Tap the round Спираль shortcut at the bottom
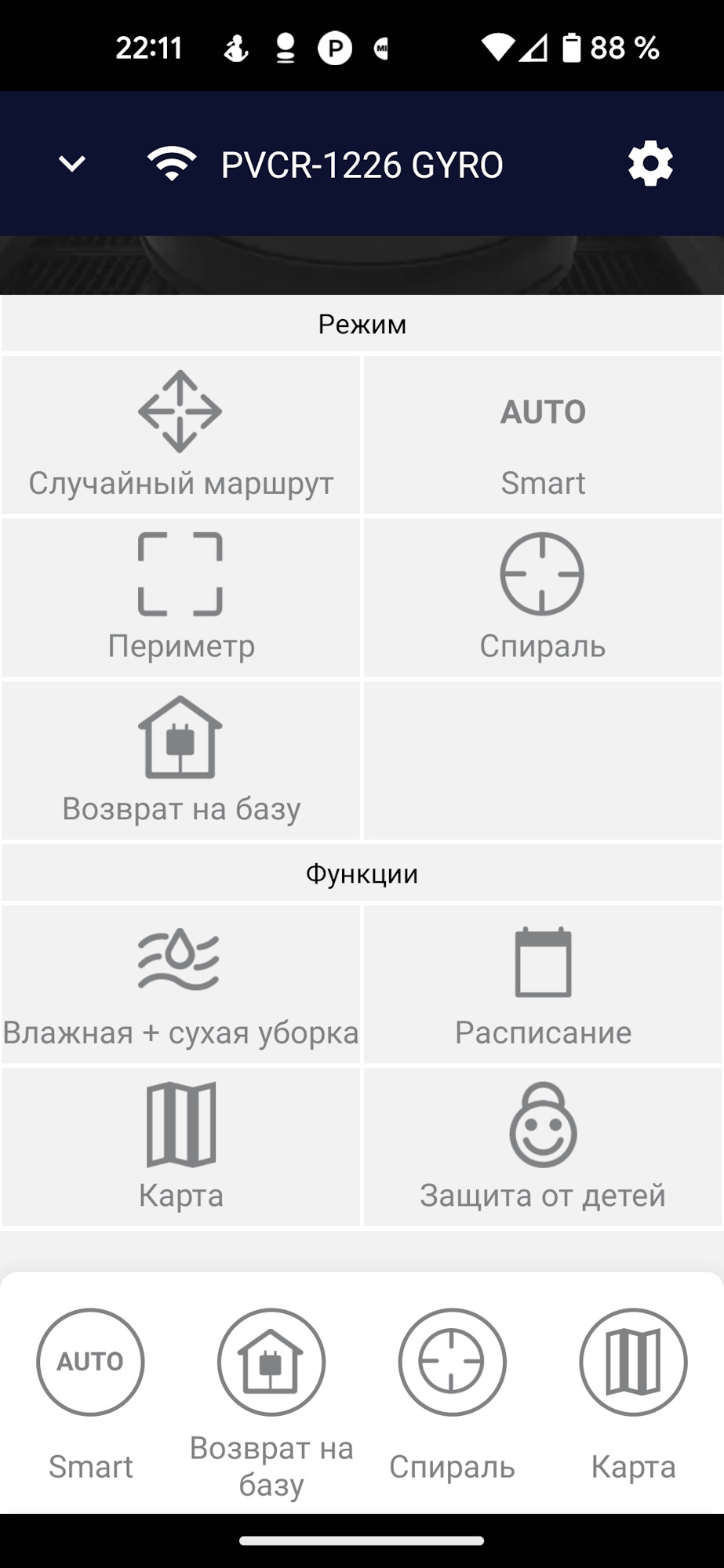This screenshot has height=1568, width=724. point(452,1363)
